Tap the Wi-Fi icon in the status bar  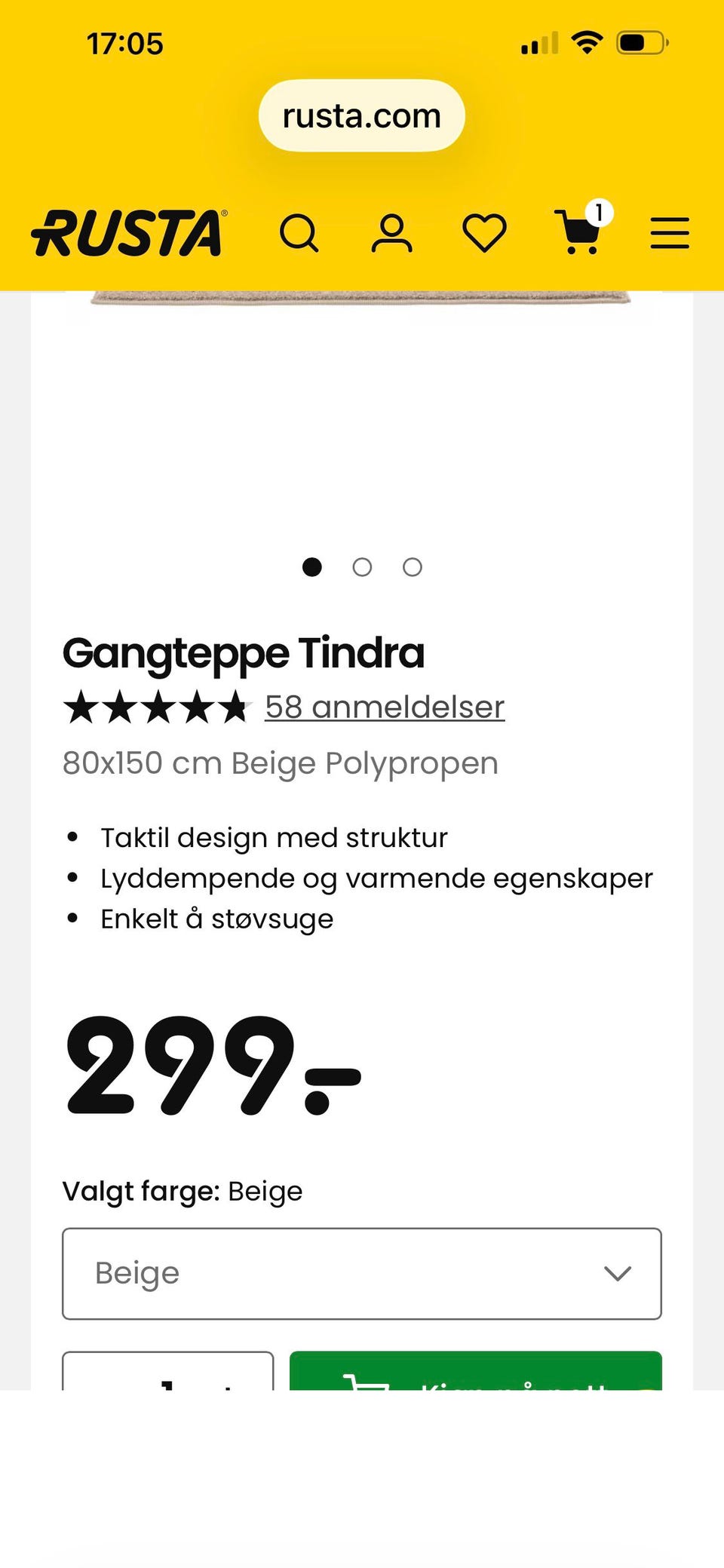(x=587, y=43)
